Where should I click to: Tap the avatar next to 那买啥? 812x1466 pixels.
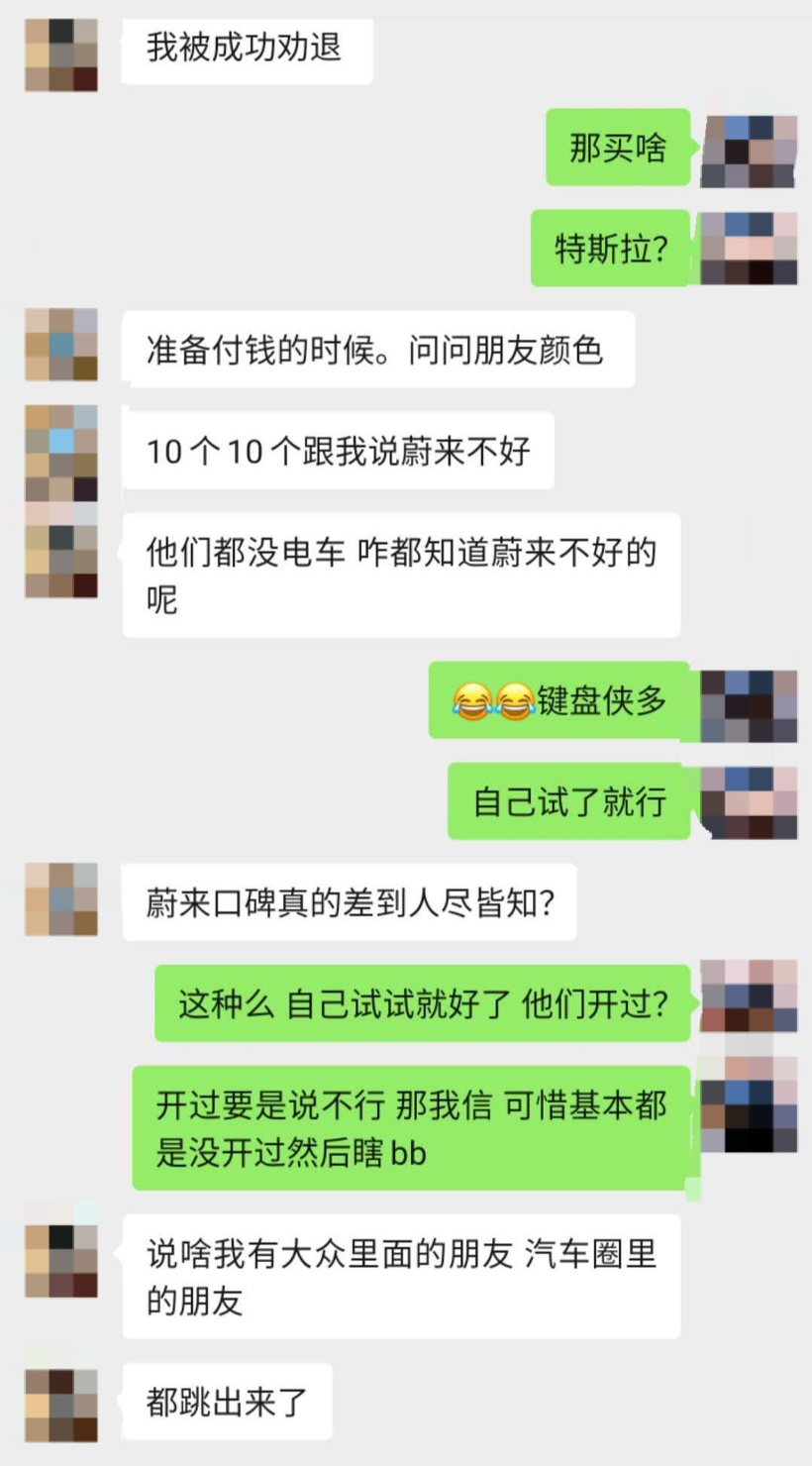pos(750,152)
